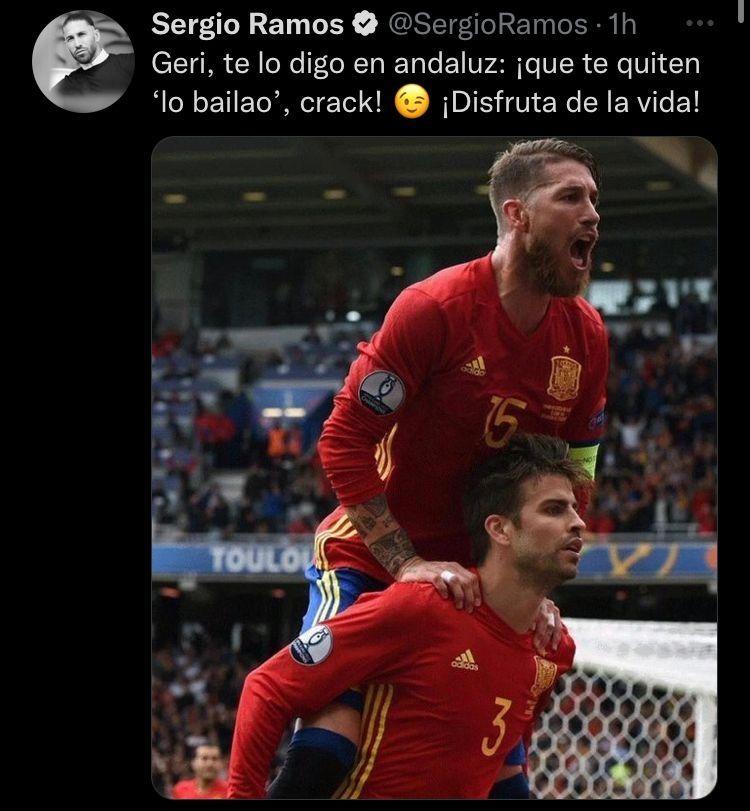Open Sergio Ramos account name link
Image resolution: width=750 pixels, height=811 pixels.
pyautogui.click(x=248, y=24)
